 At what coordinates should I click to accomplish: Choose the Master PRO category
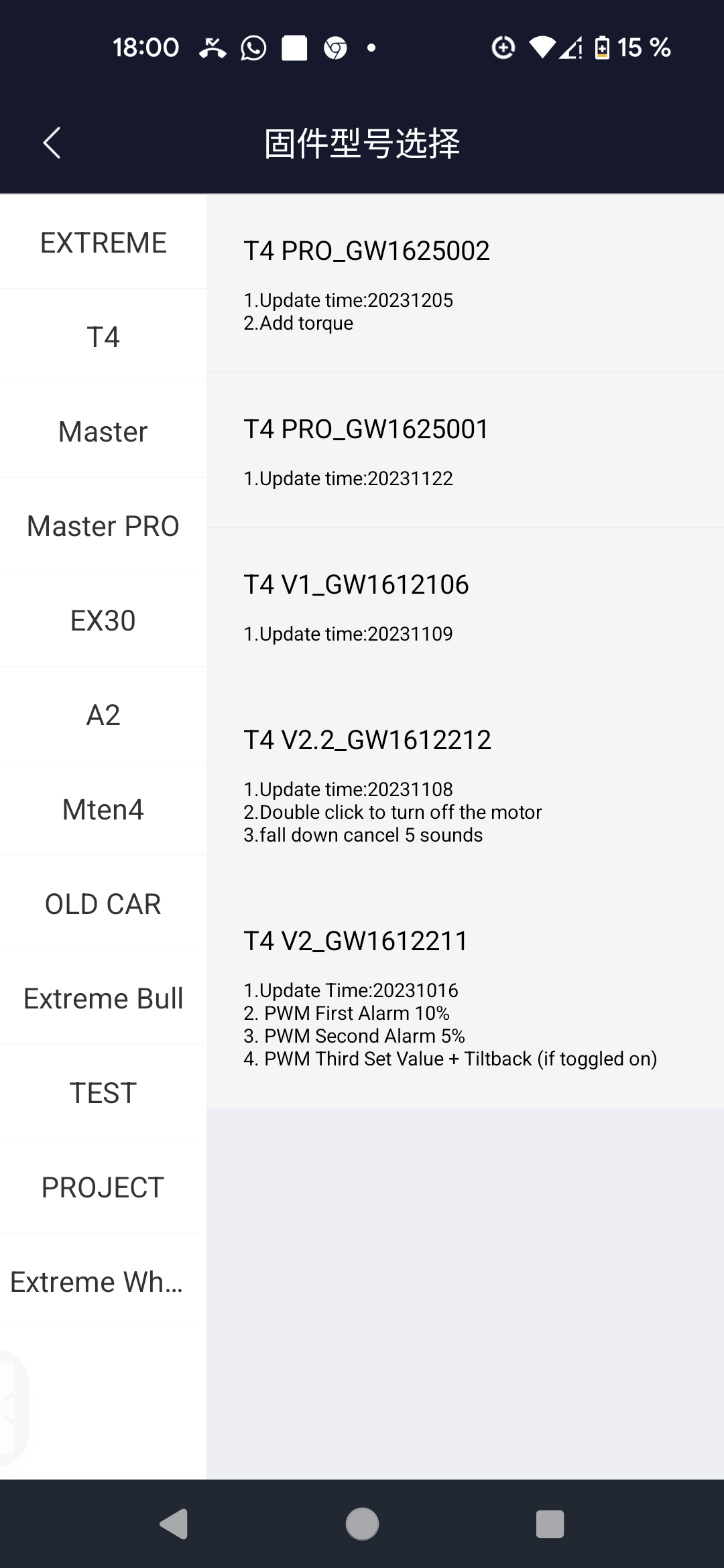coord(103,525)
